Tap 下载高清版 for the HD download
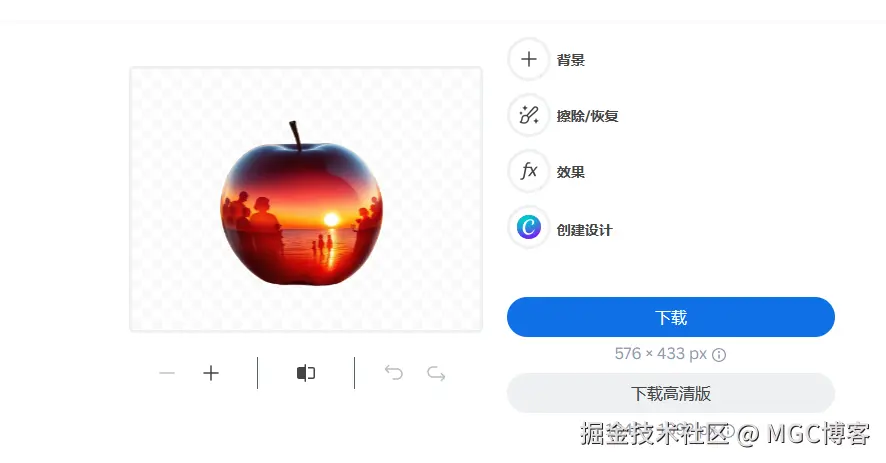This screenshot has width=886, height=463. coord(670,393)
